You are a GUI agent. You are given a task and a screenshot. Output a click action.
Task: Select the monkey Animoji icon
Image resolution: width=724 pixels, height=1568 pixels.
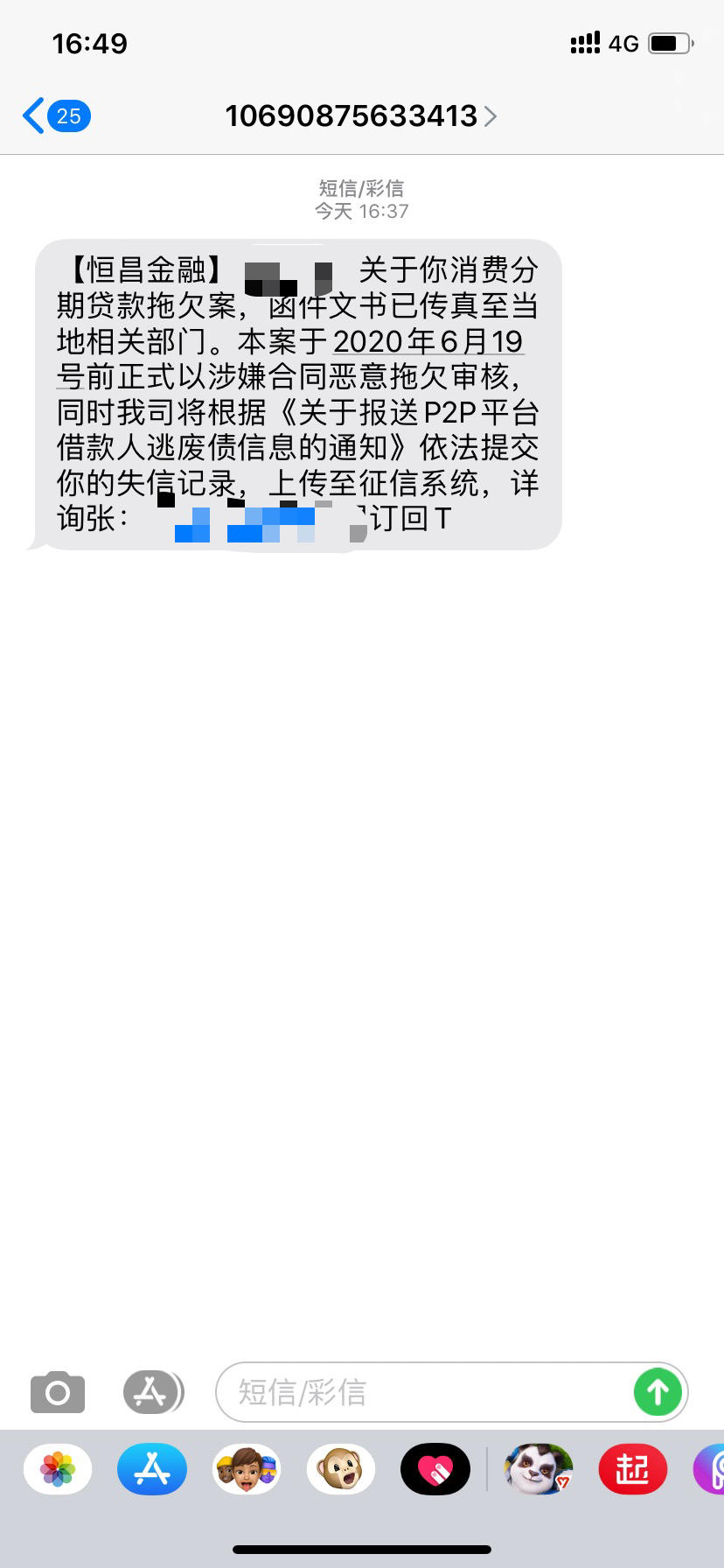340,1469
